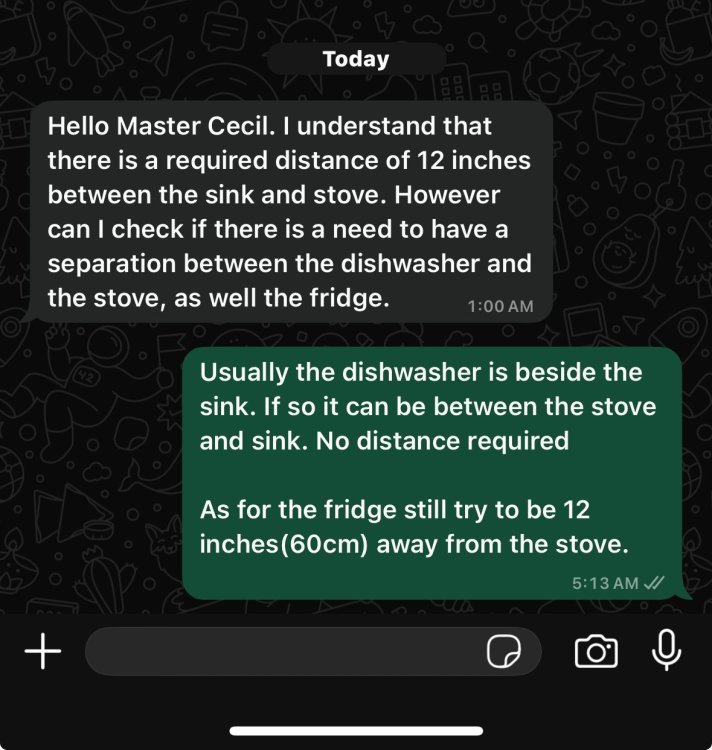Screen dimensions: 712x750
Task: Open the sticker picker
Action: (503, 652)
